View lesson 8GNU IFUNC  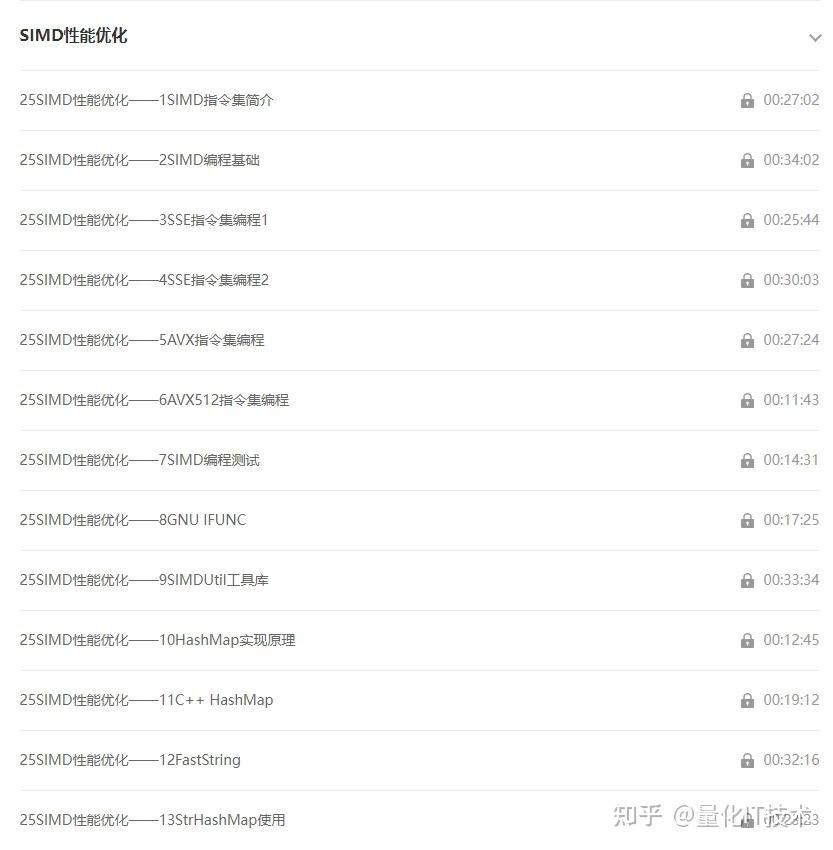point(133,520)
